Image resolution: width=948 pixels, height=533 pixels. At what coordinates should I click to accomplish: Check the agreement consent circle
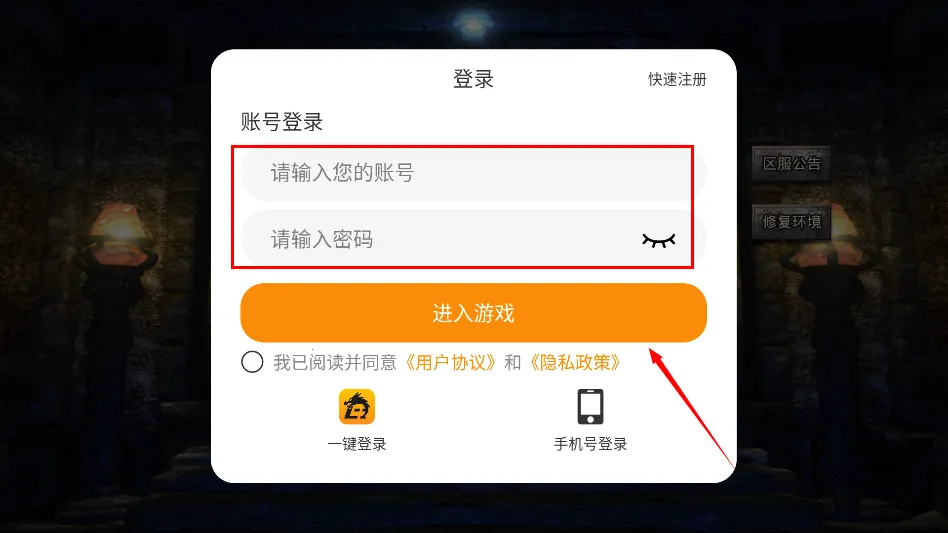pyautogui.click(x=252, y=362)
